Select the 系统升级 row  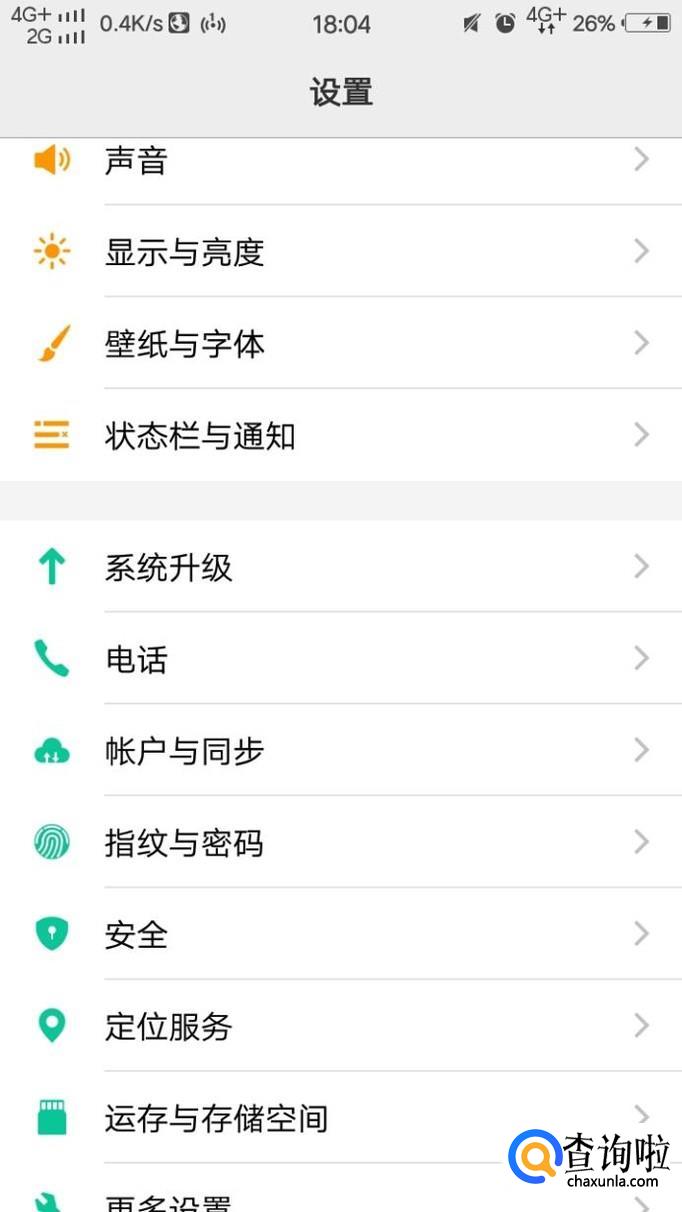168,568
